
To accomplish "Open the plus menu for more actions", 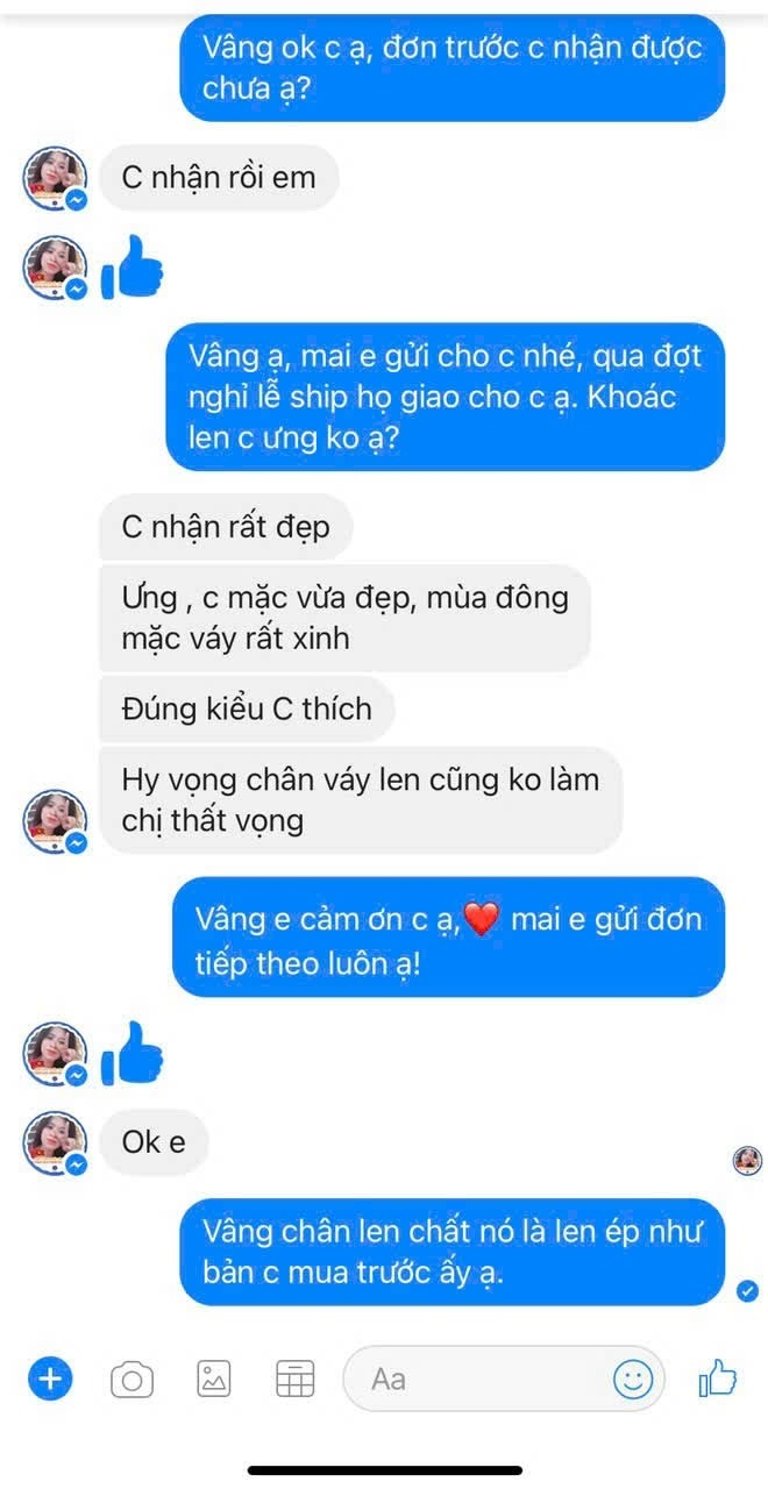I will [x=49, y=1380].
